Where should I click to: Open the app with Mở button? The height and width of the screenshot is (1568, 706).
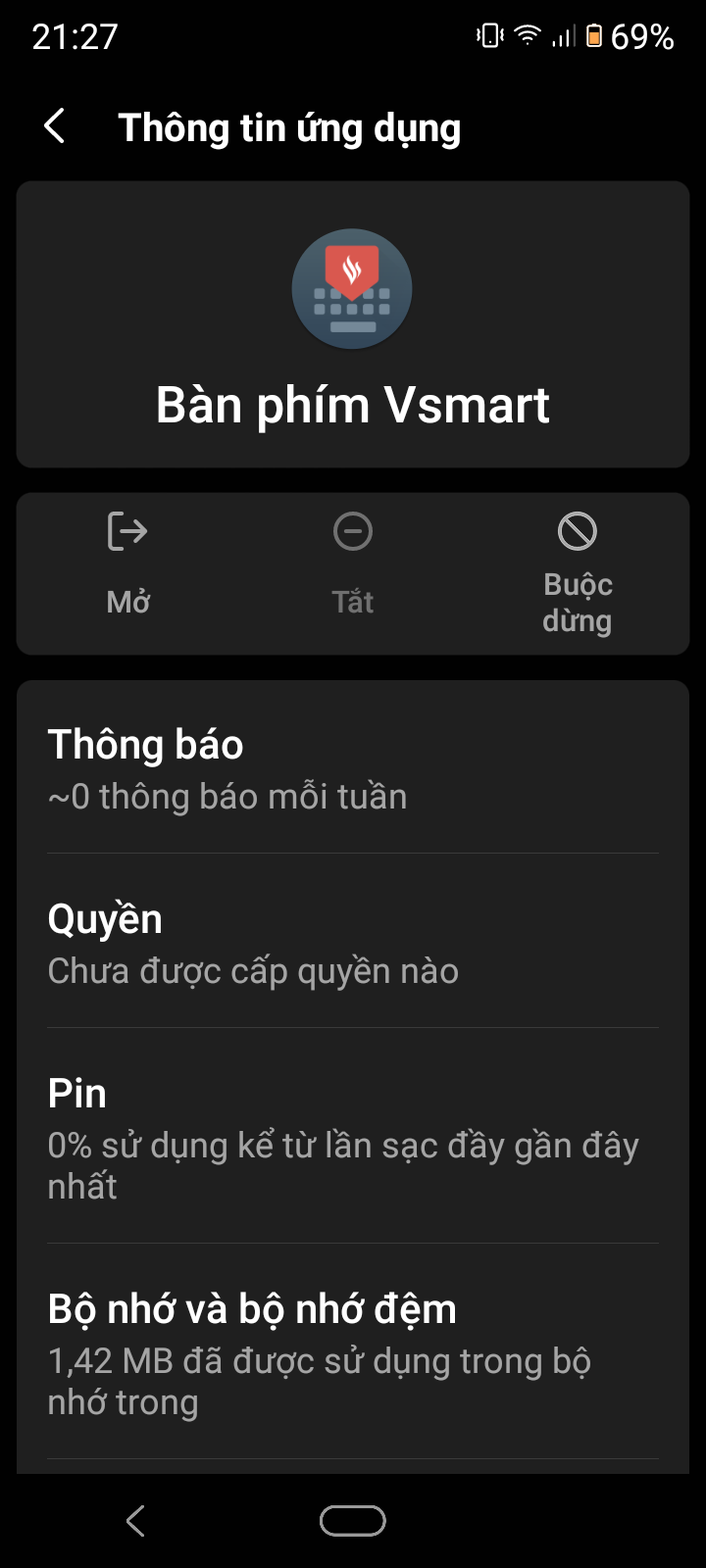(127, 566)
